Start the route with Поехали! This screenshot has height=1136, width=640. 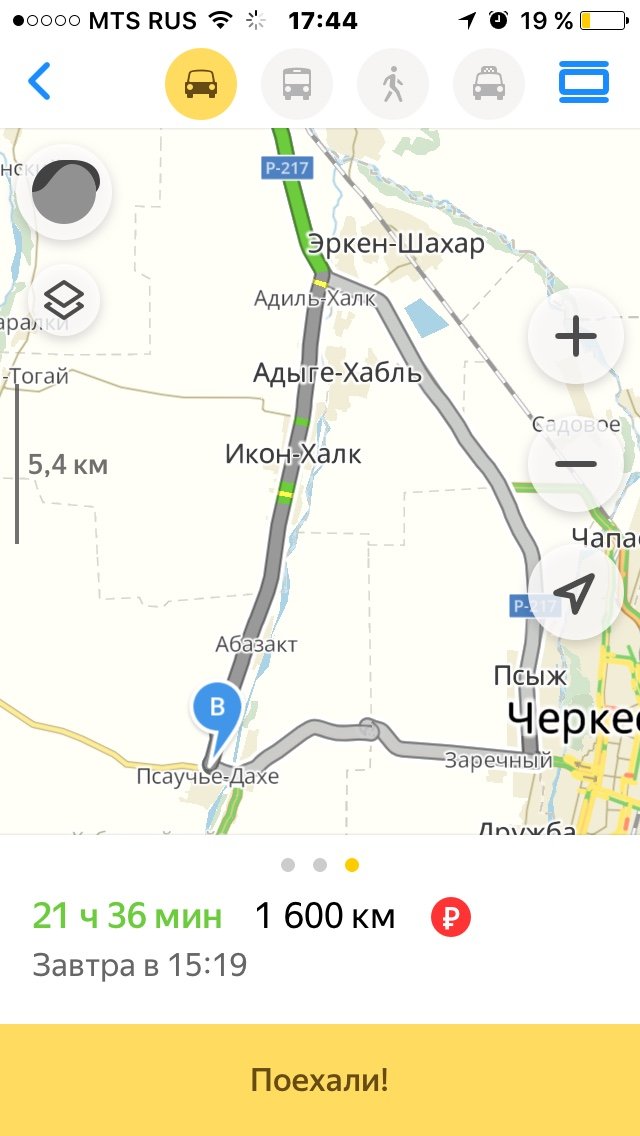pyautogui.click(x=320, y=1080)
